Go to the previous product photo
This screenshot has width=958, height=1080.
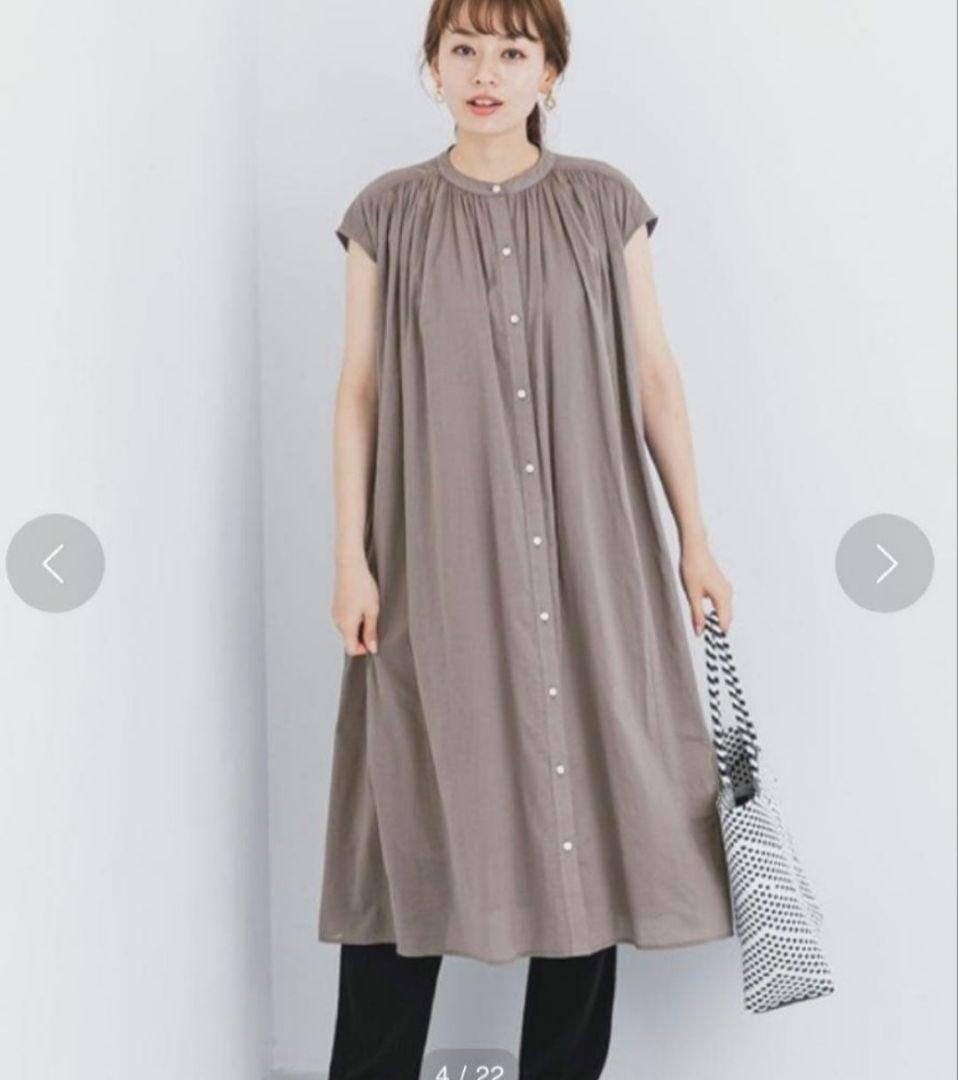(x=55, y=563)
